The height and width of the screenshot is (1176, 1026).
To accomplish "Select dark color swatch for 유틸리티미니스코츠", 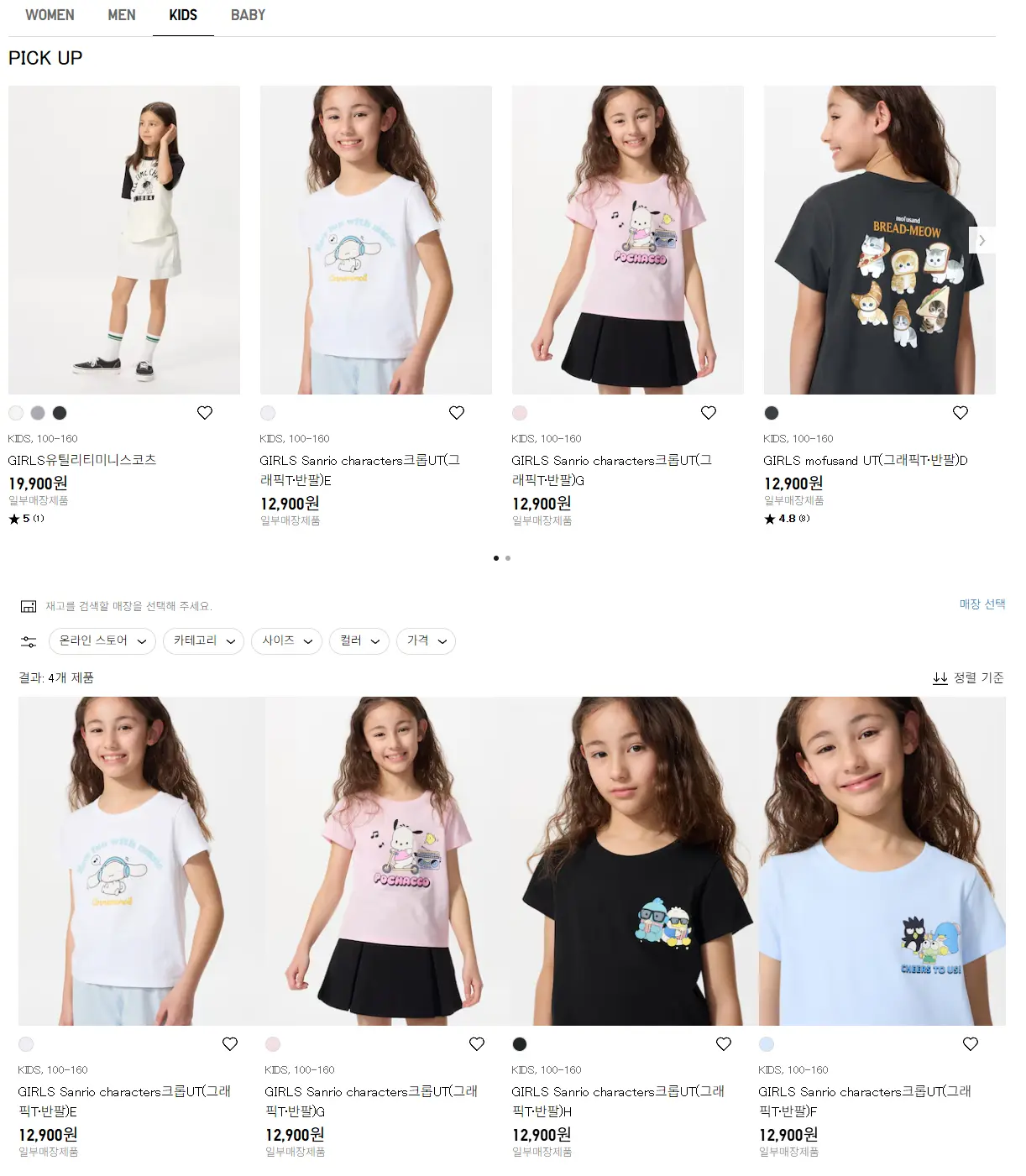I will click(60, 413).
